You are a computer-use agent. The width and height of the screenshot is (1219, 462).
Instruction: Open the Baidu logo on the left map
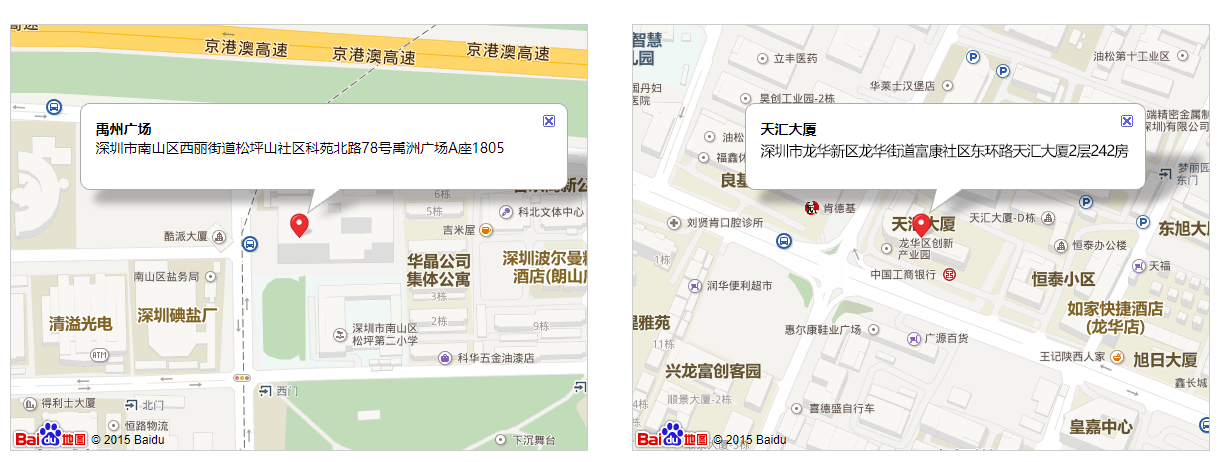pos(50,438)
